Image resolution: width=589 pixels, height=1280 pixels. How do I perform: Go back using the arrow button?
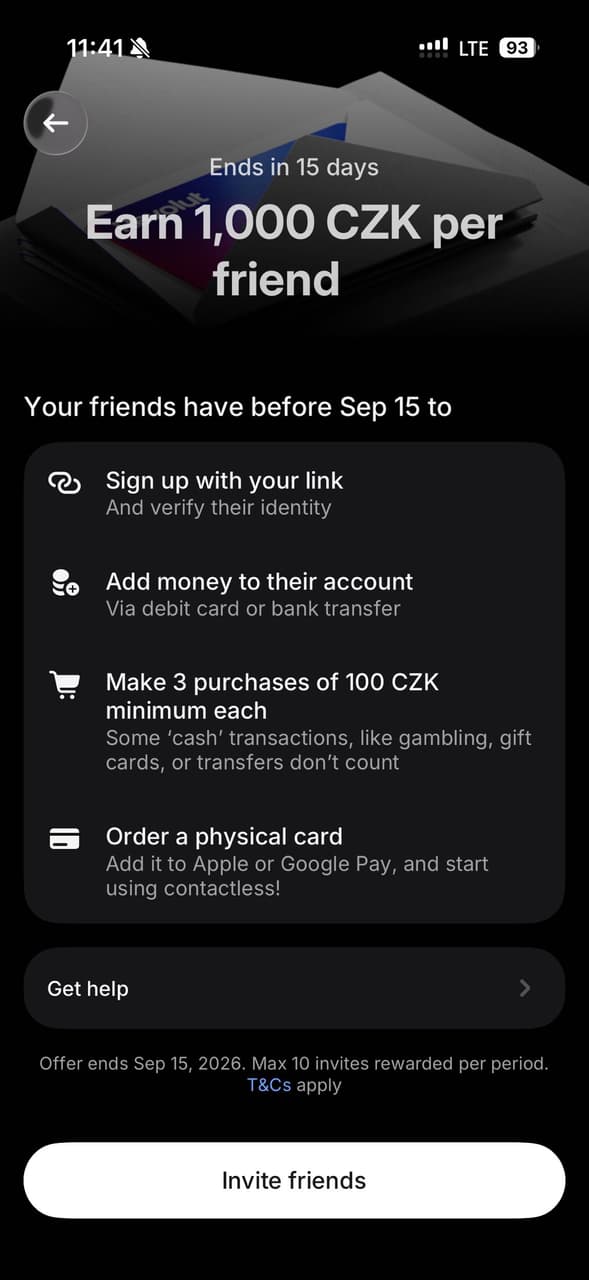(x=56, y=123)
